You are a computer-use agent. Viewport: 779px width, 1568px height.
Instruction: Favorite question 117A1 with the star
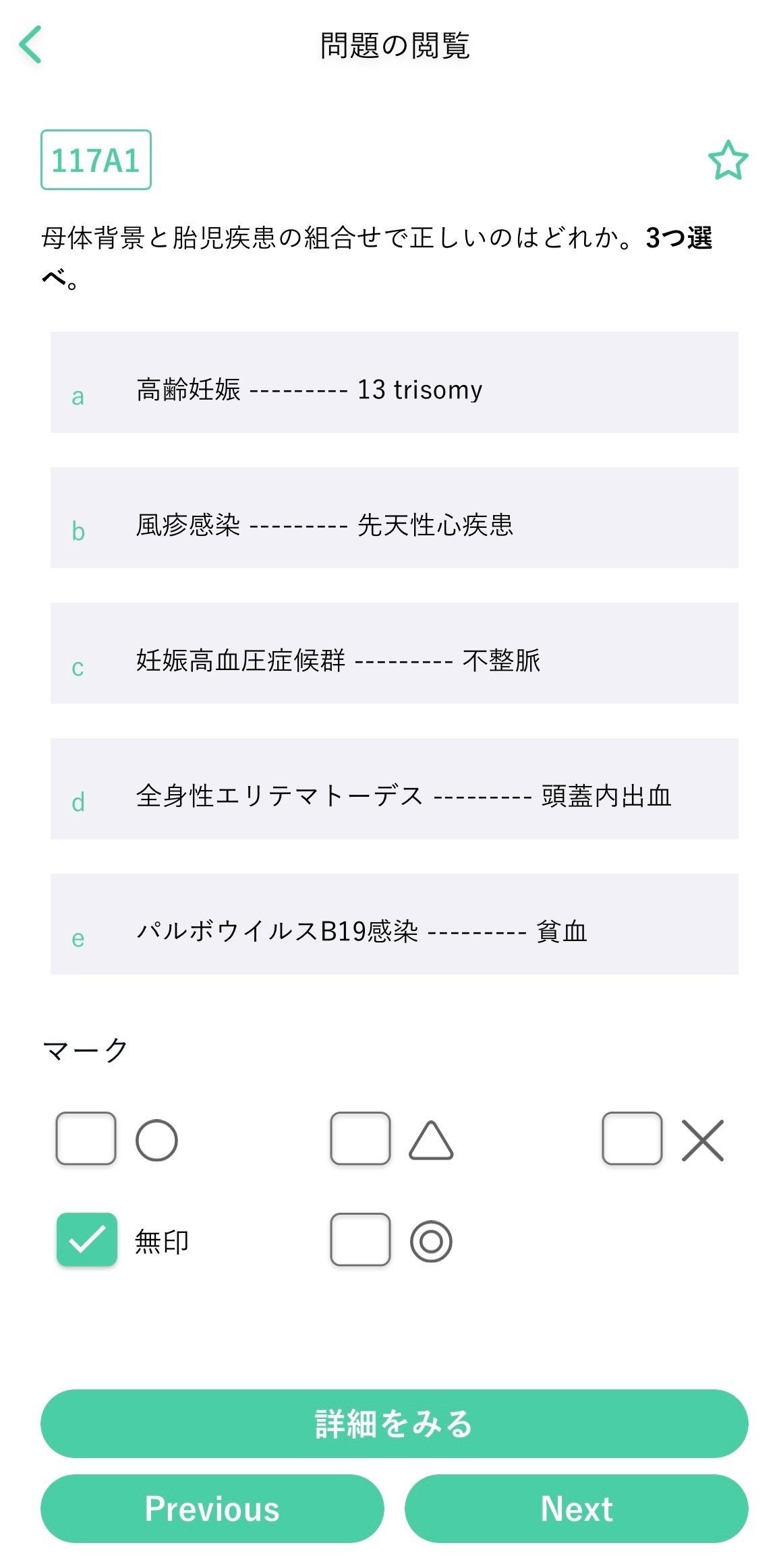(x=728, y=160)
